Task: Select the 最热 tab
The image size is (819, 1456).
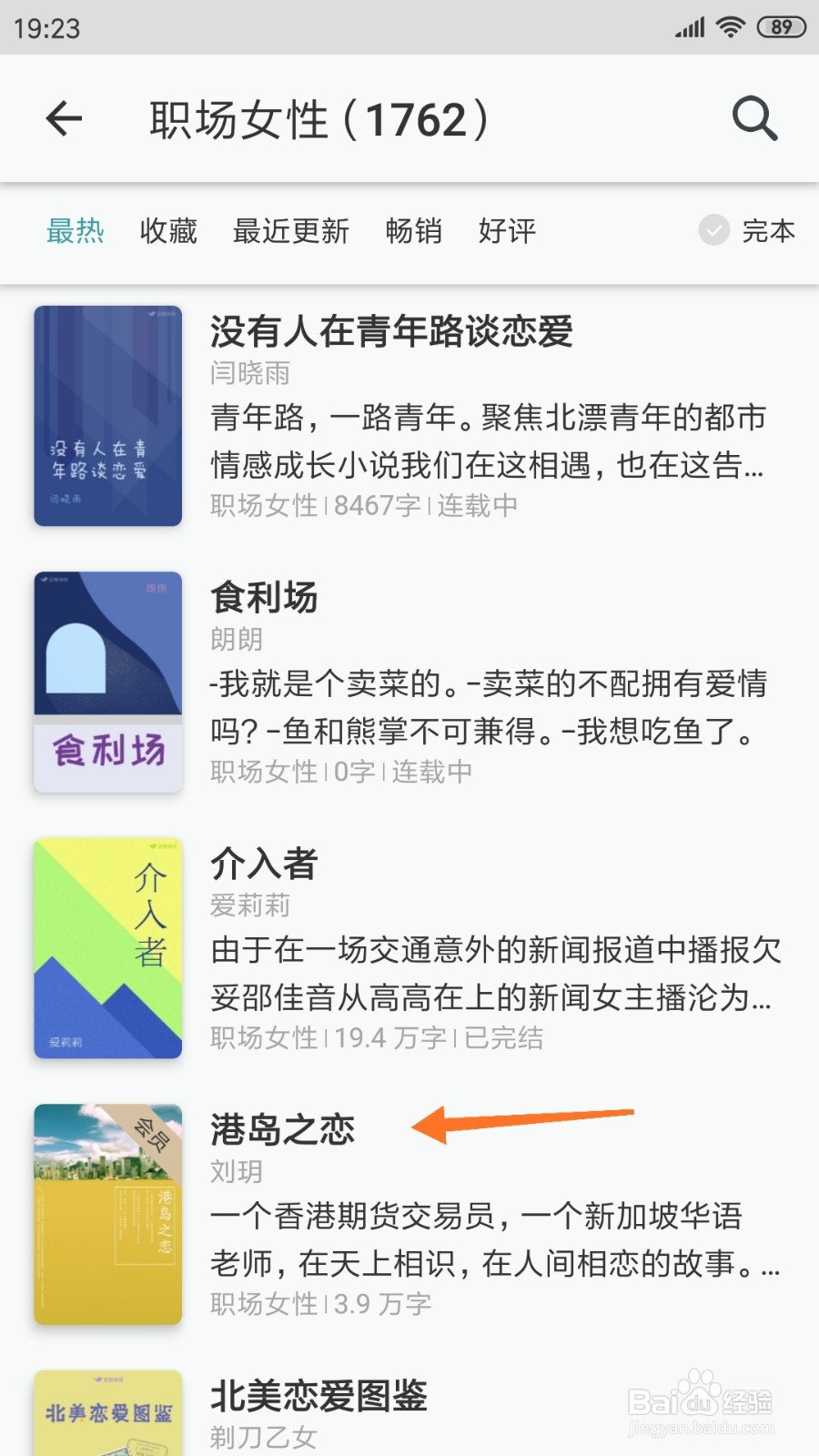Action: [76, 231]
